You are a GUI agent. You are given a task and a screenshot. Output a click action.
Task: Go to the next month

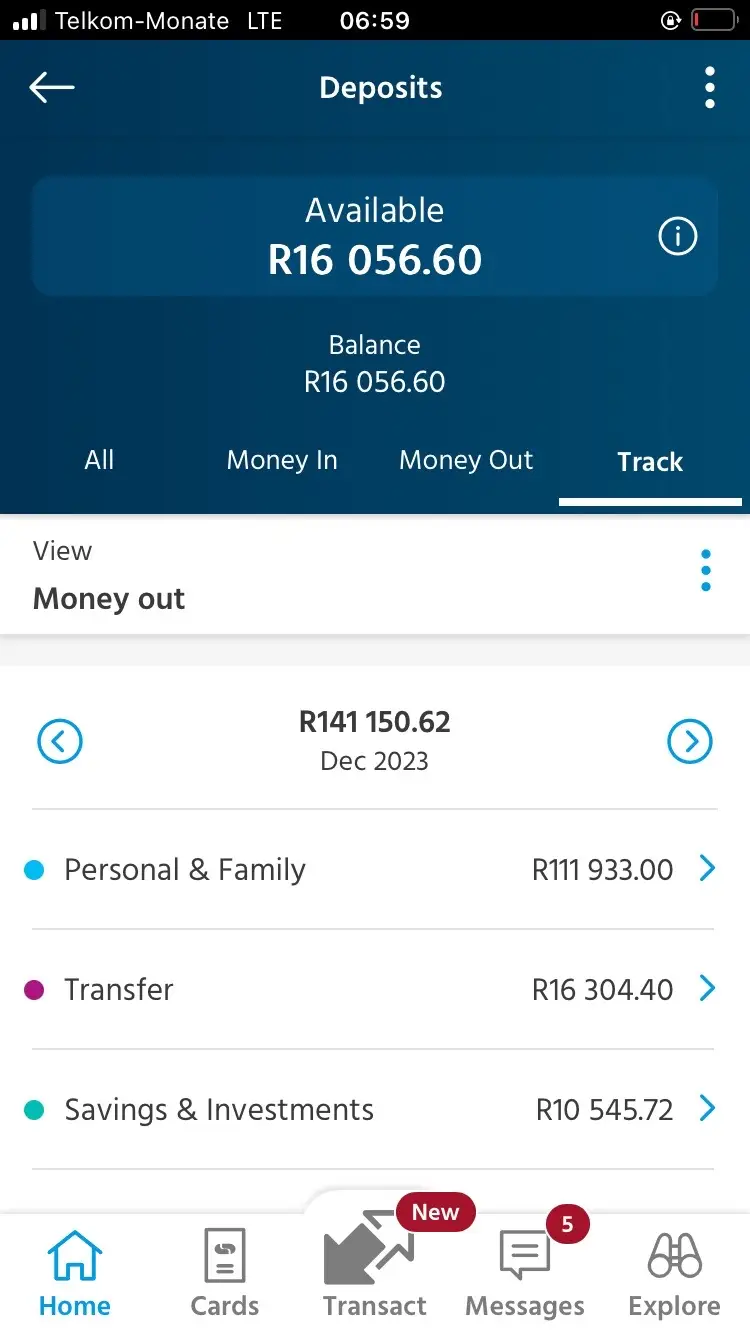[690, 741]
